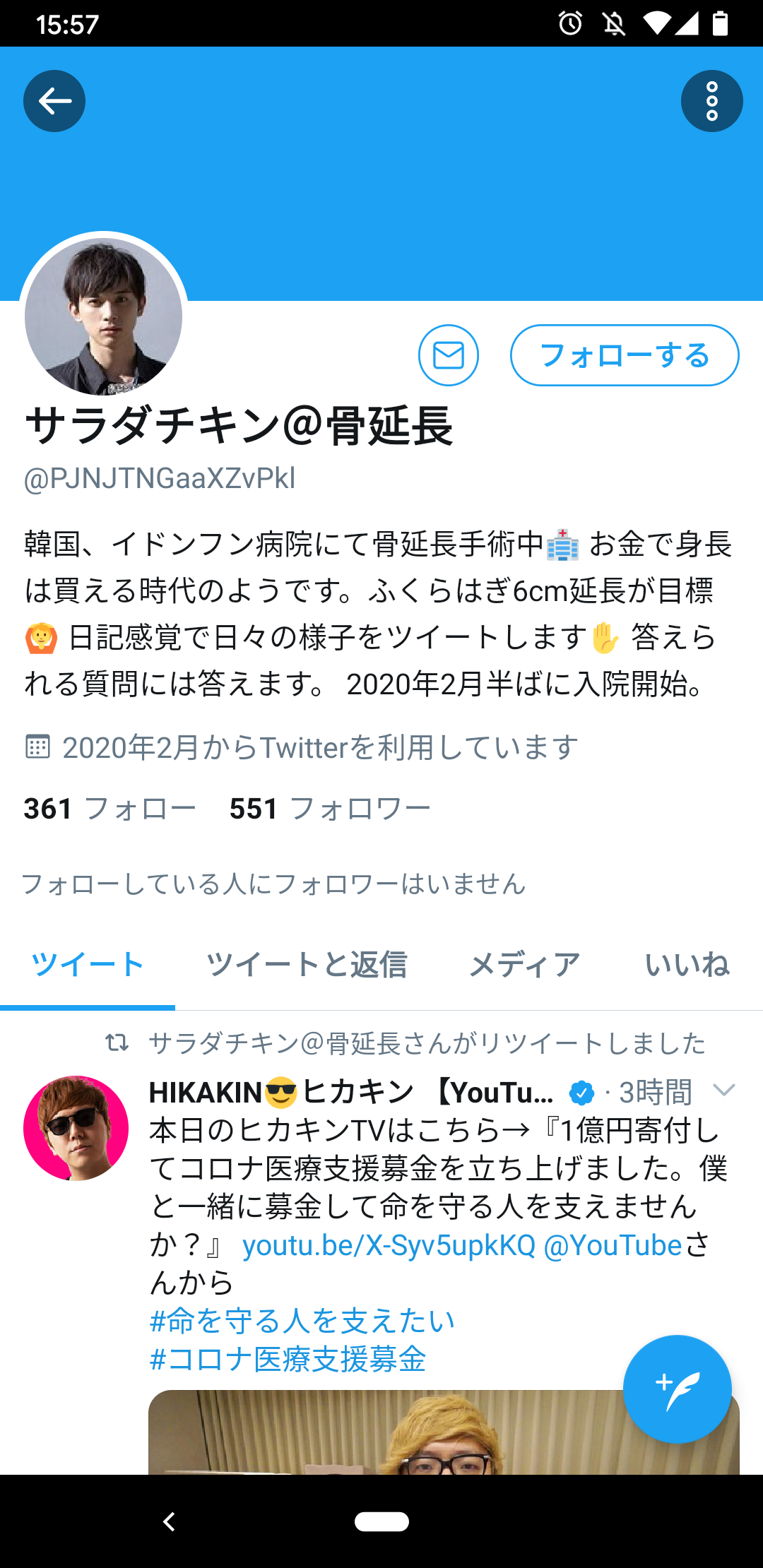Select the ツイート tab

88,965
